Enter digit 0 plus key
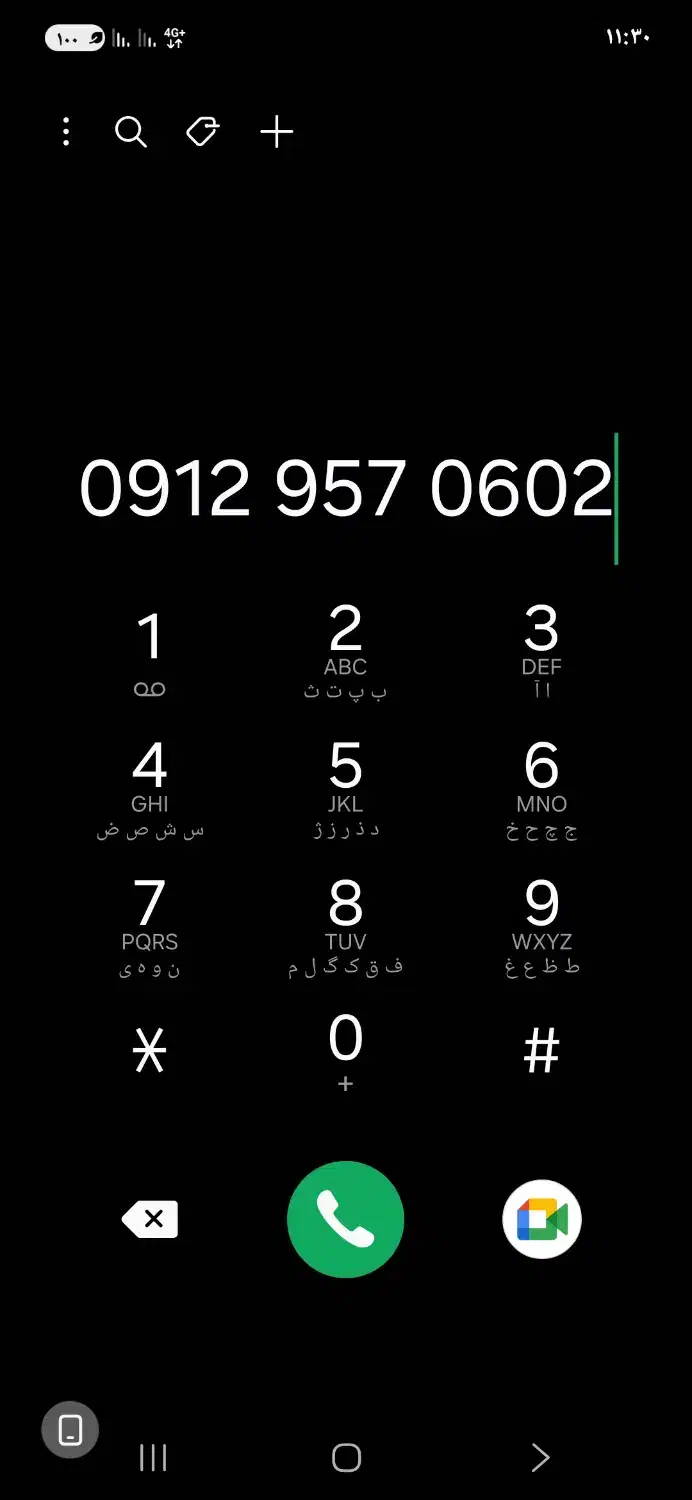The width and height of the screenshot is (692, 1500). coord(345,1052)
